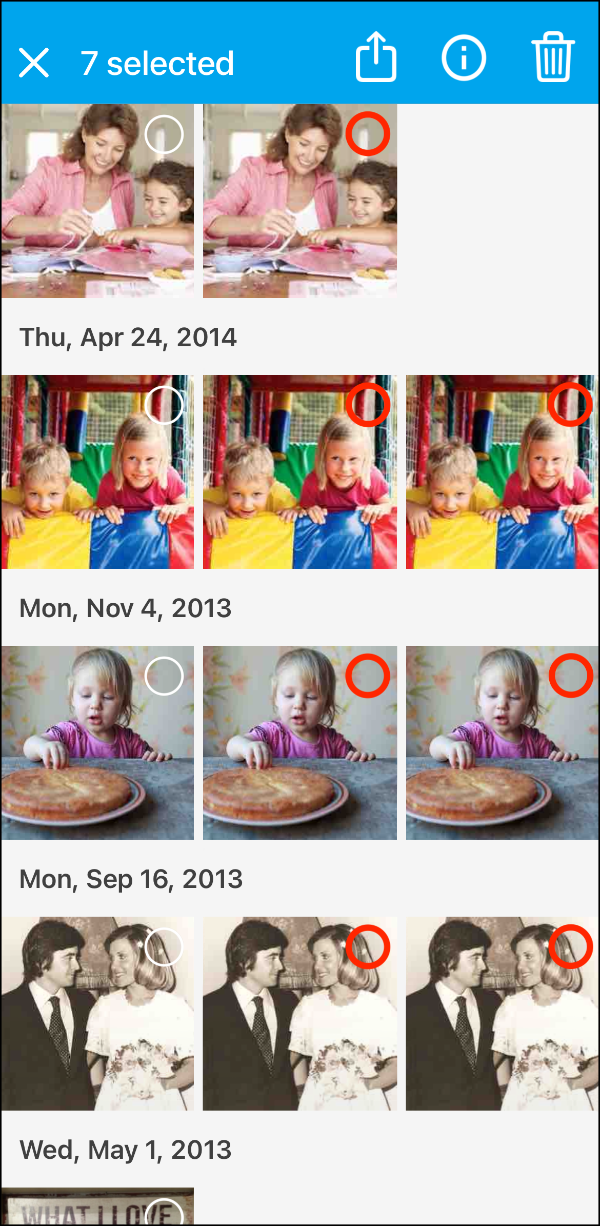Share the 7 selected photos
The width and height of the screenshot is (600, 1226).
tap(376, 60)
